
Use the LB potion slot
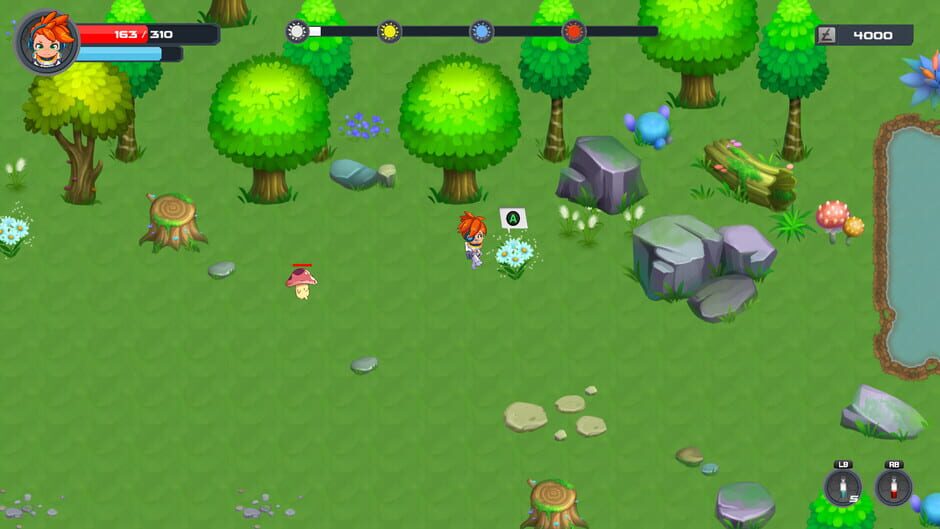842,487
